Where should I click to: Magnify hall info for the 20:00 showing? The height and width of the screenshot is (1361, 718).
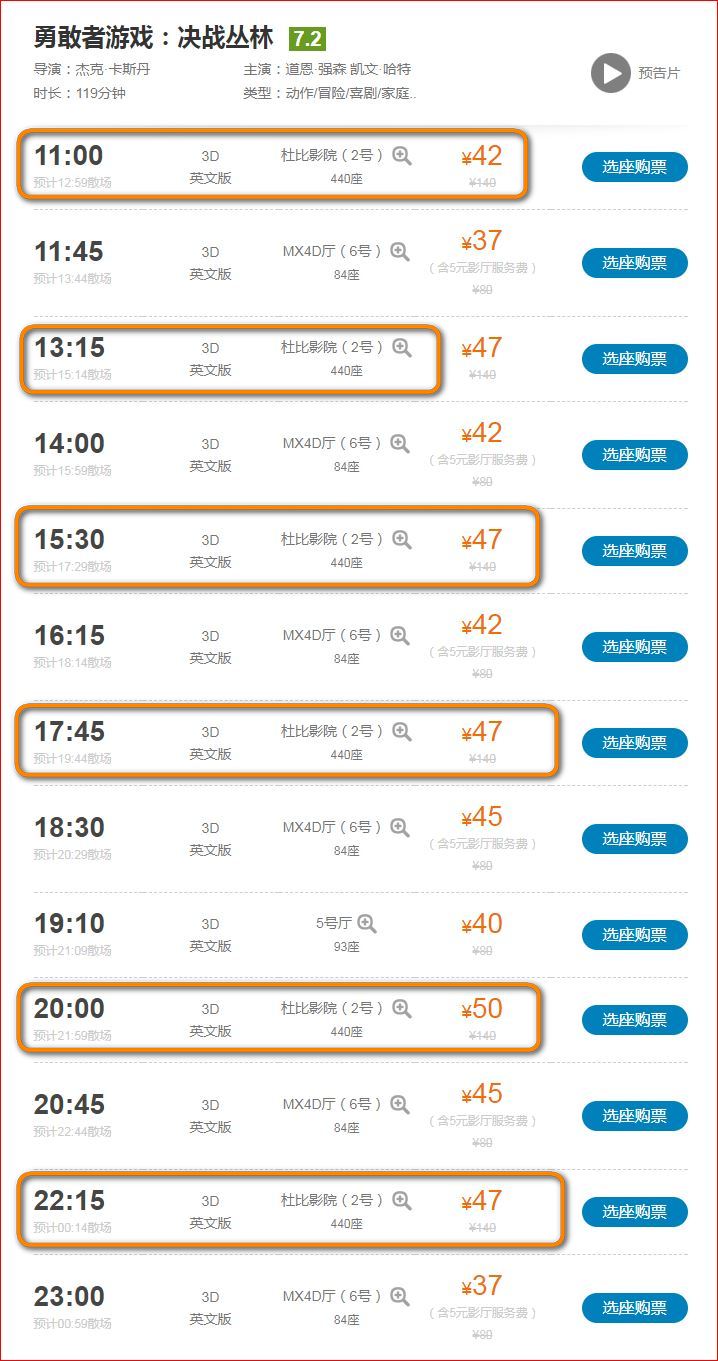click(x=402, y=1009)
